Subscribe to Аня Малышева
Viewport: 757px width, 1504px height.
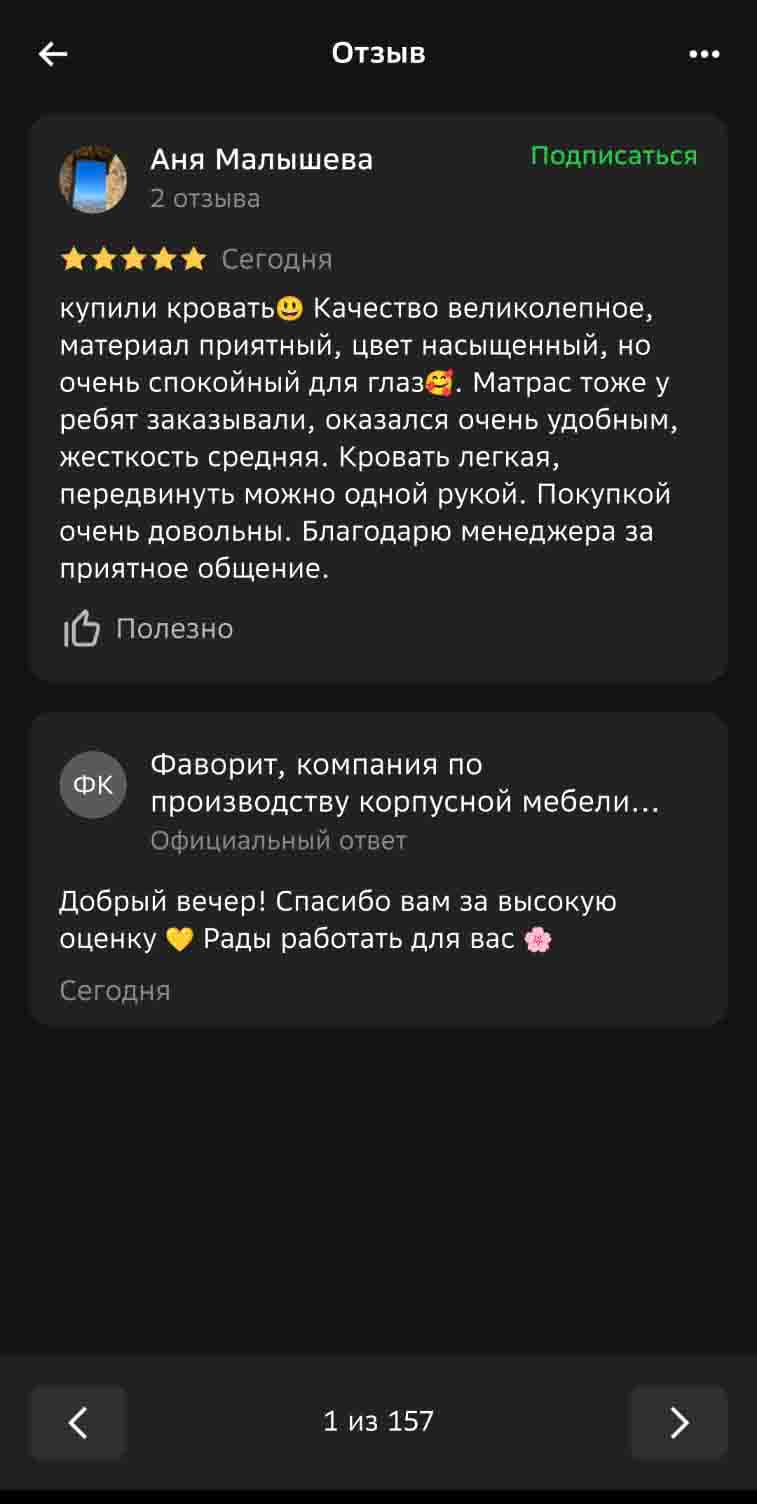tap(613, 156)
